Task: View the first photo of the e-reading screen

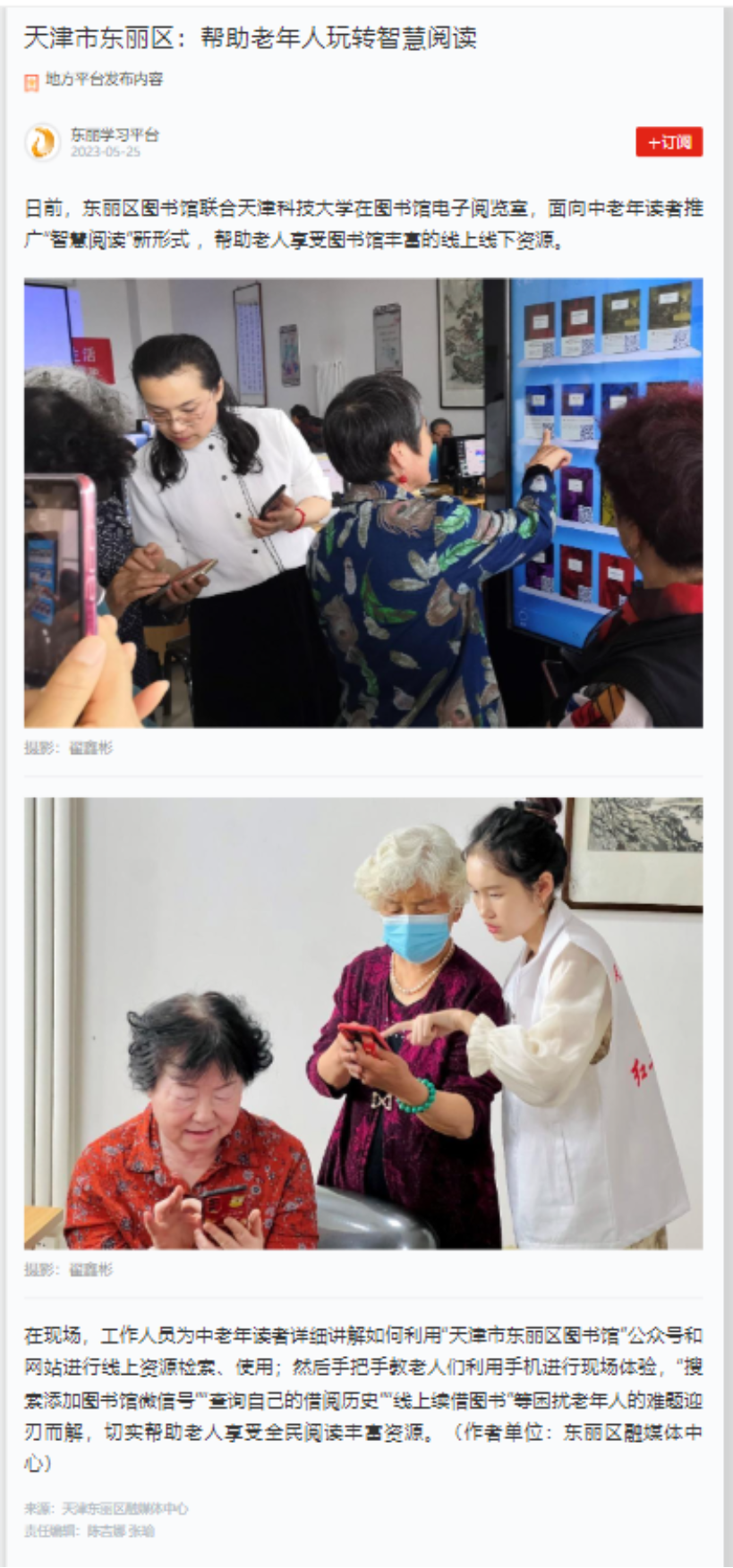Action: 362,502
